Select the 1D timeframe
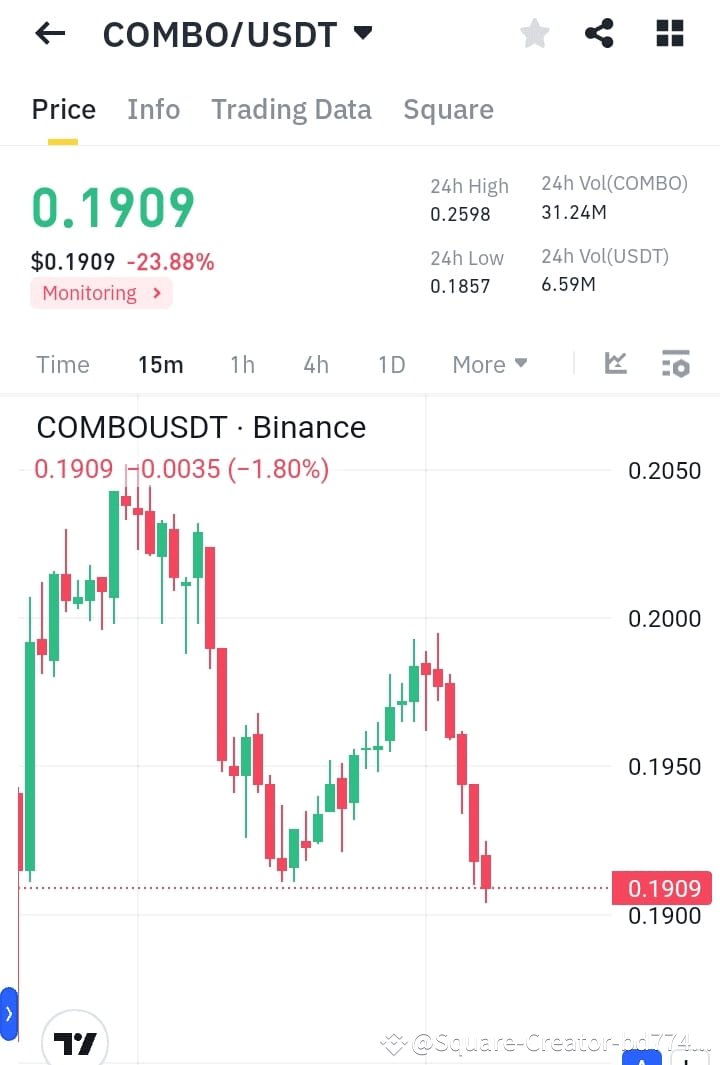 391,364
